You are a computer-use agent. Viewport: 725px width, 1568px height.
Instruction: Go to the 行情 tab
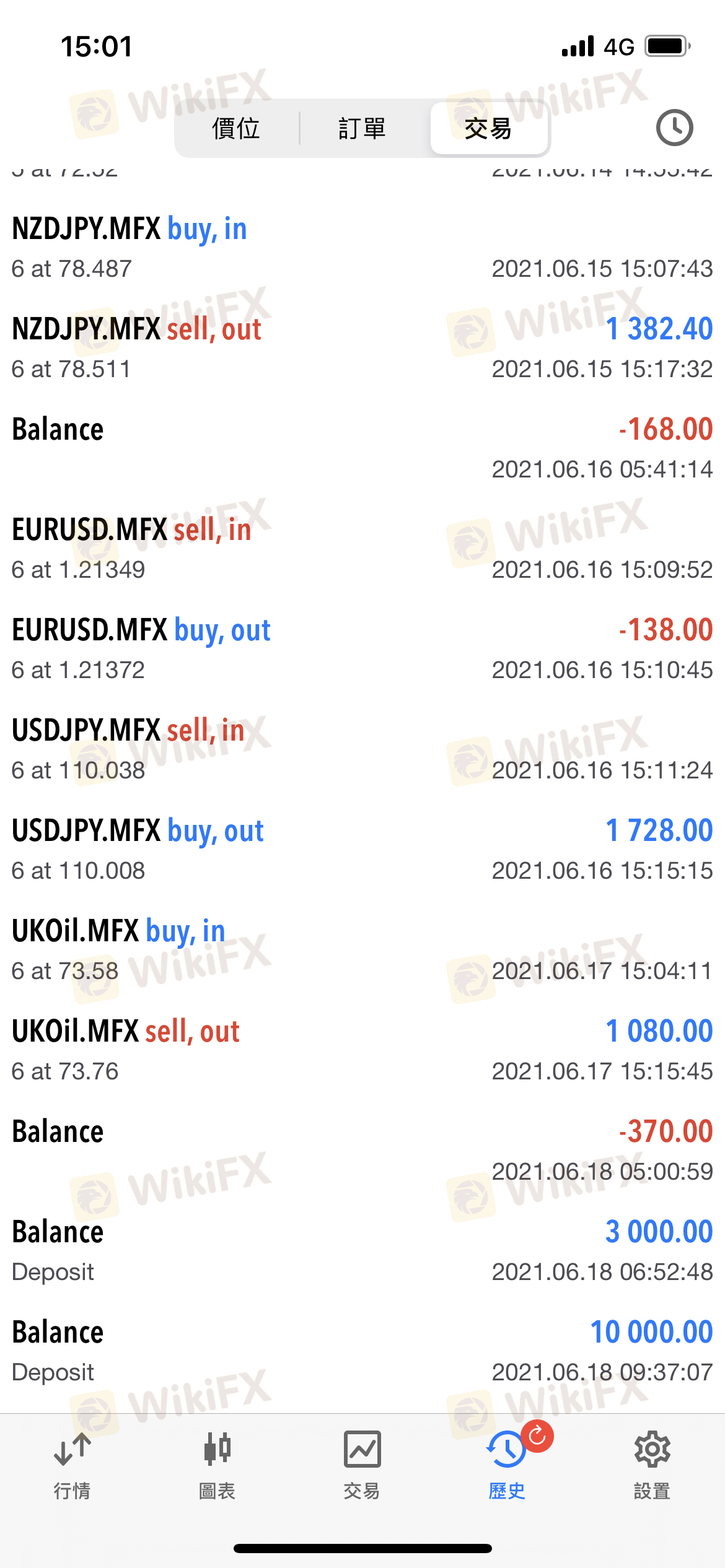72,1465
